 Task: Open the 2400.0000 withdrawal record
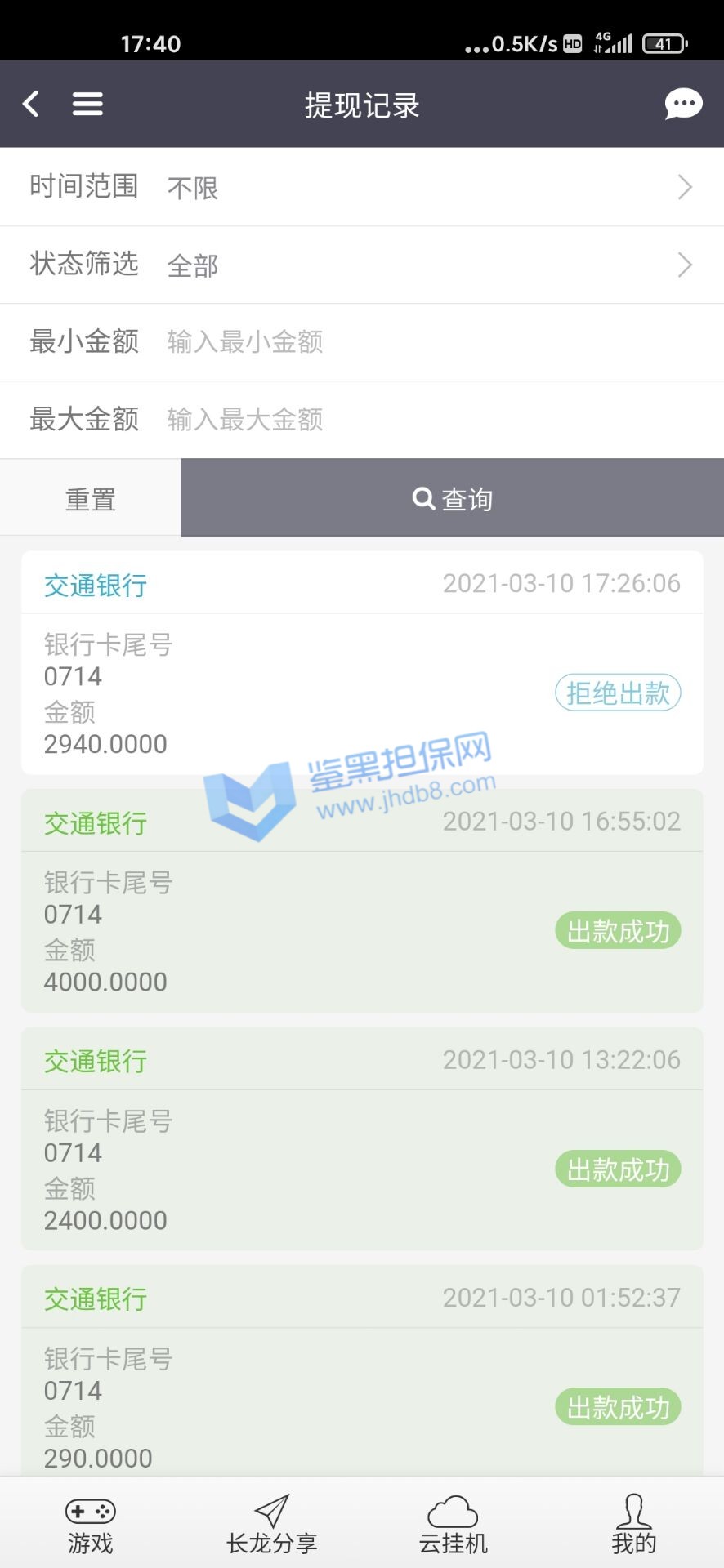coord(361,1138)
